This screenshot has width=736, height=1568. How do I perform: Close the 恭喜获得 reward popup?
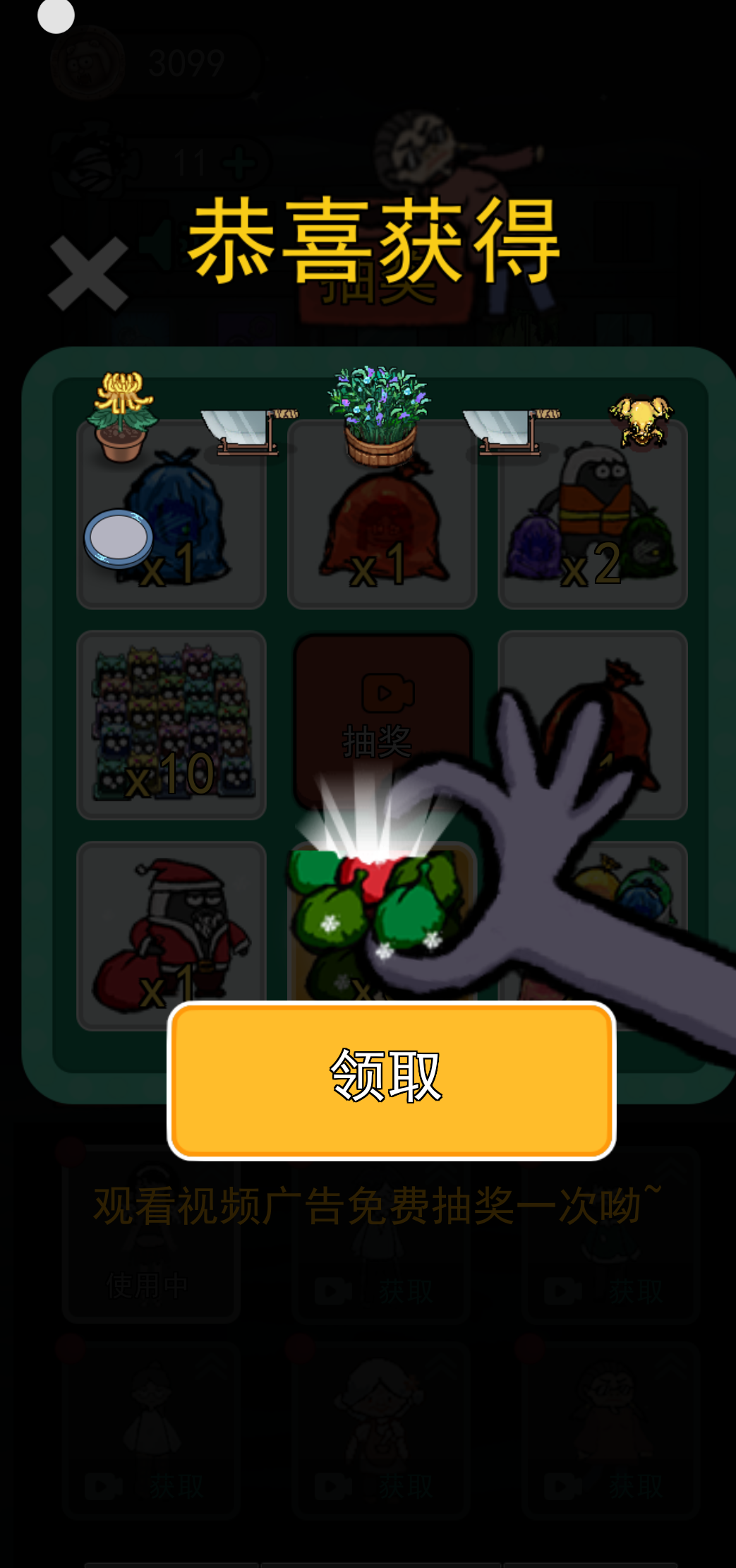point(88,273)
